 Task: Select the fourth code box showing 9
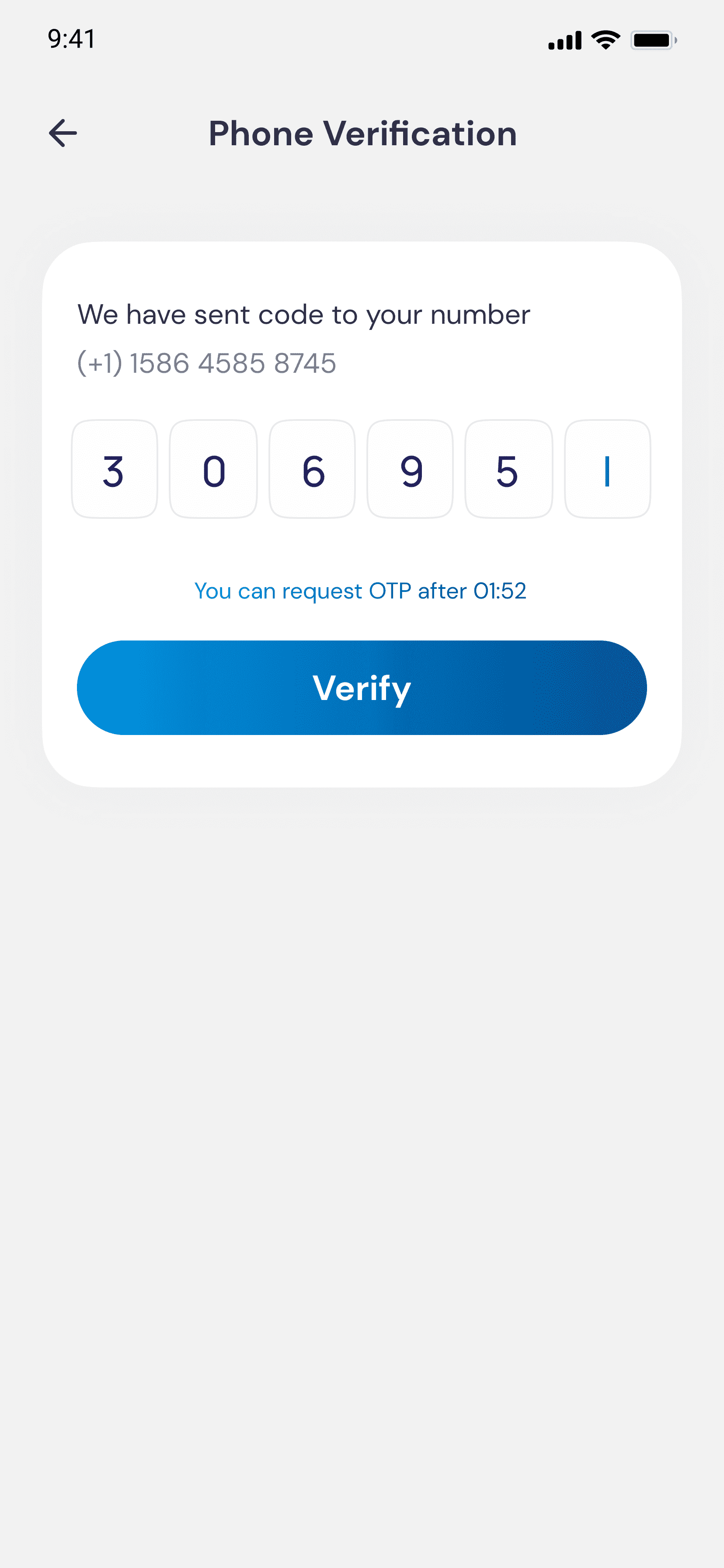point(410,469)
